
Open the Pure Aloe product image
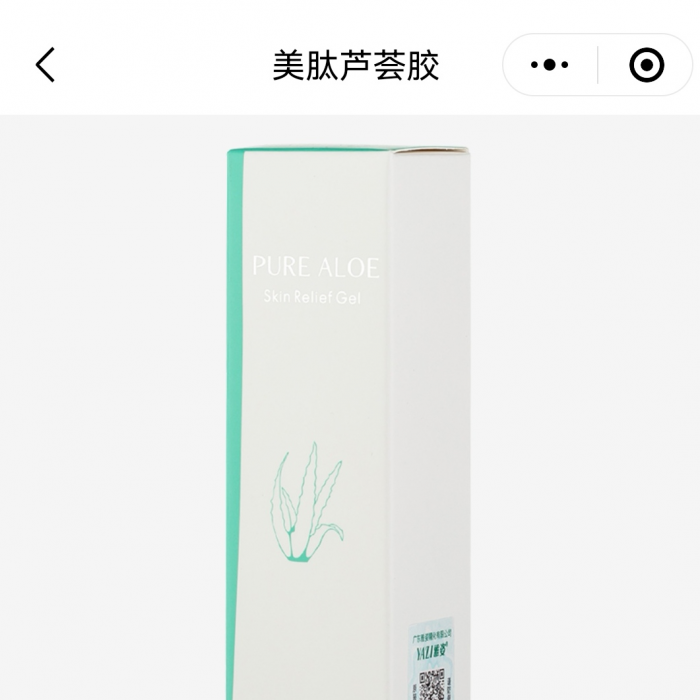tap(348, 420)
